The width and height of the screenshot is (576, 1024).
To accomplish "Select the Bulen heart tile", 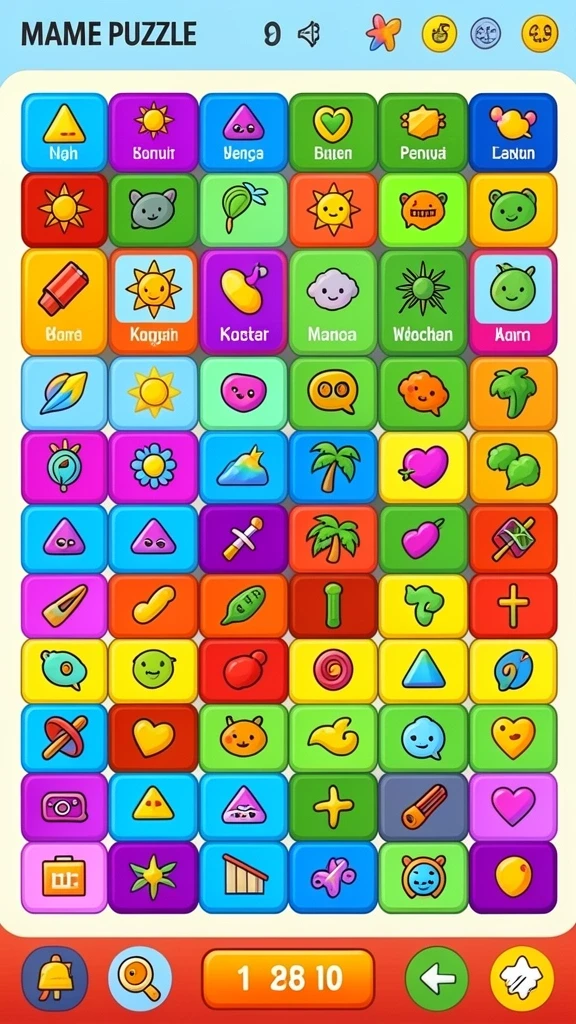I will click(x=333, y=133).
